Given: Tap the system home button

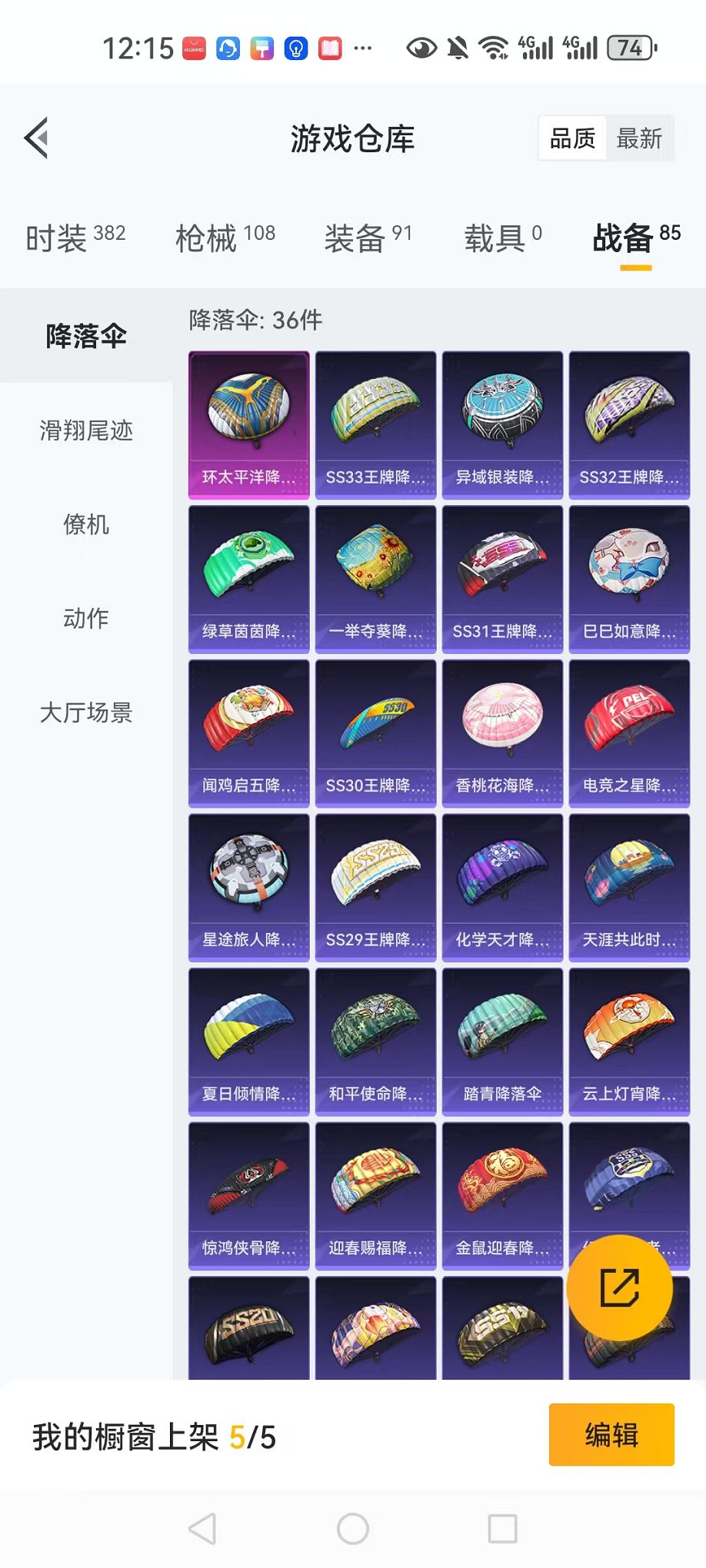Looking at the screenshot, I should (353, 1529).
